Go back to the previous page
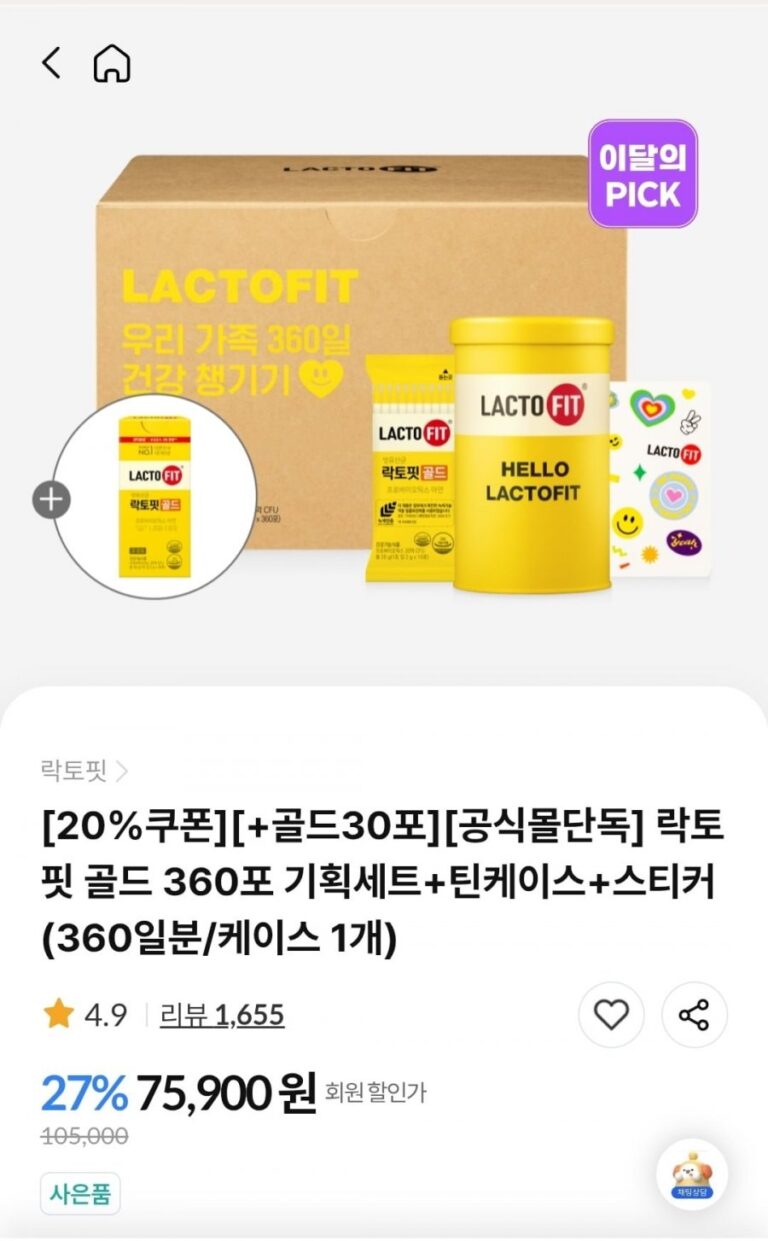Image resolution: width=768 pixels, height=1241 pixels. click(51, 64)
